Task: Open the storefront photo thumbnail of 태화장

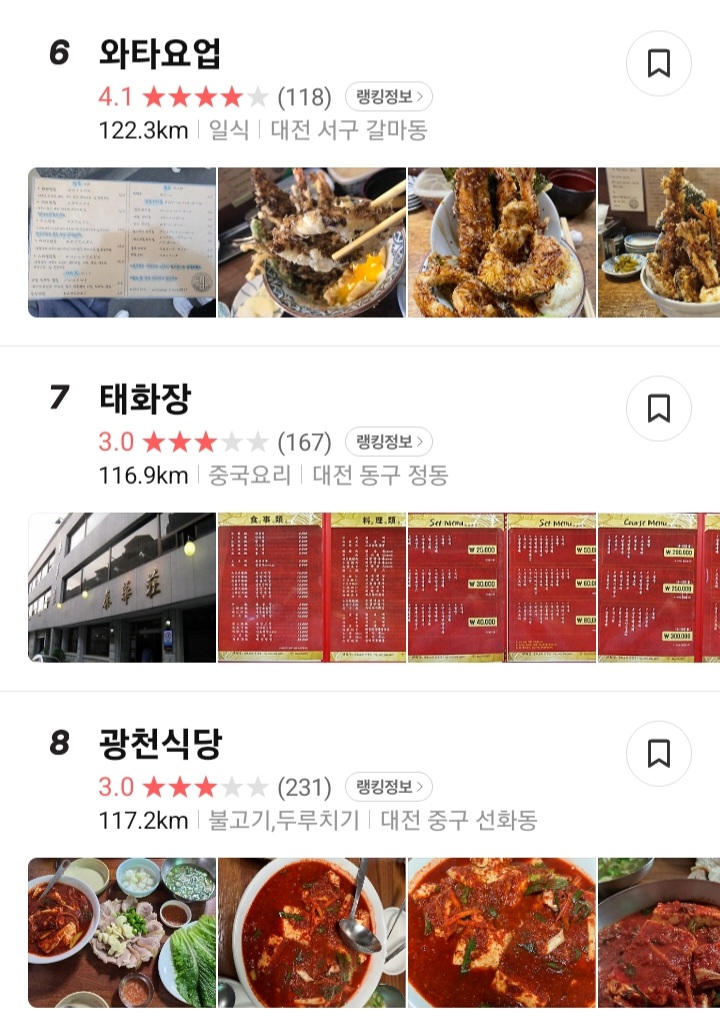Action: click(120, 587)
